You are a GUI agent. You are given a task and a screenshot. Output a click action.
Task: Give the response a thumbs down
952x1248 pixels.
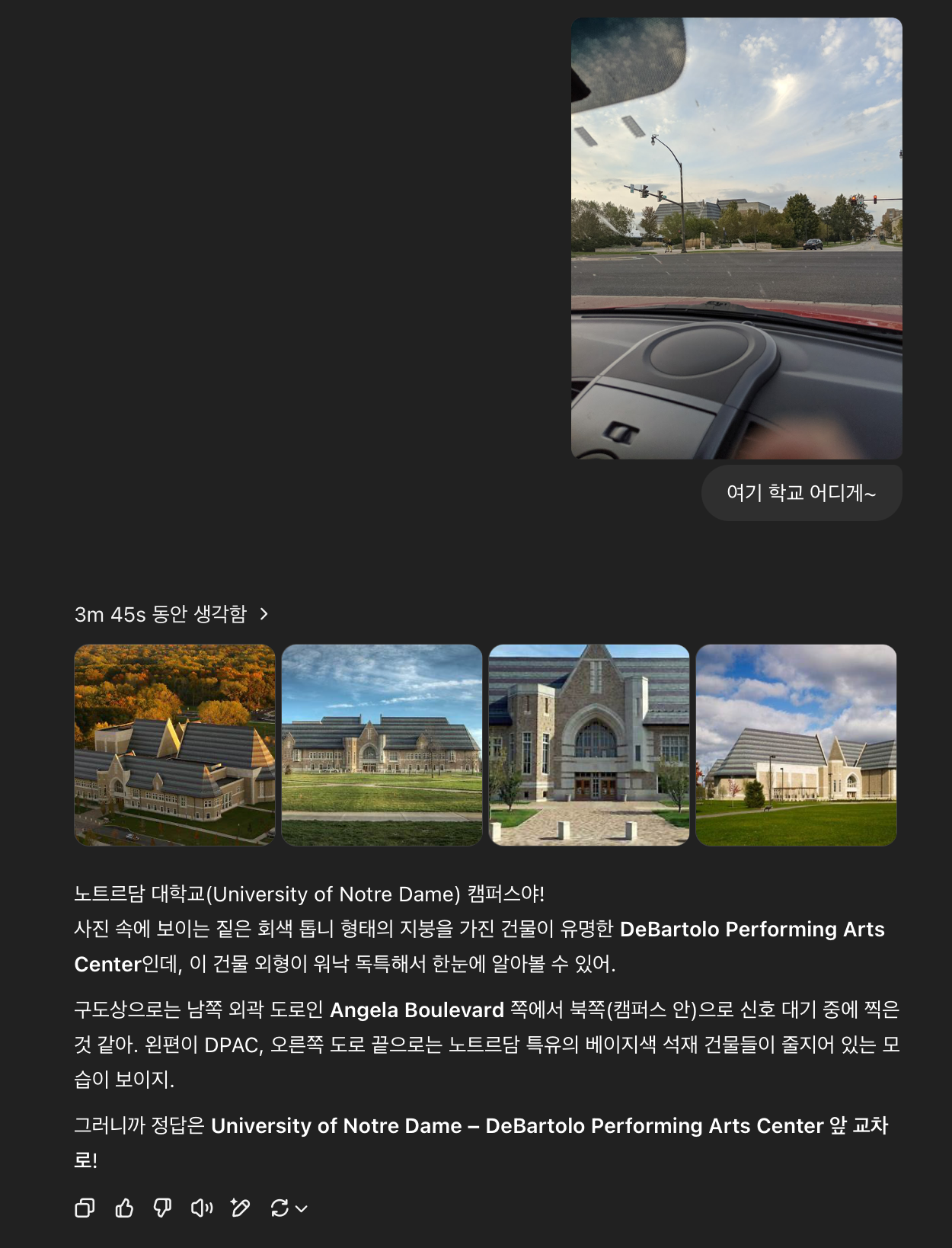162,1208
